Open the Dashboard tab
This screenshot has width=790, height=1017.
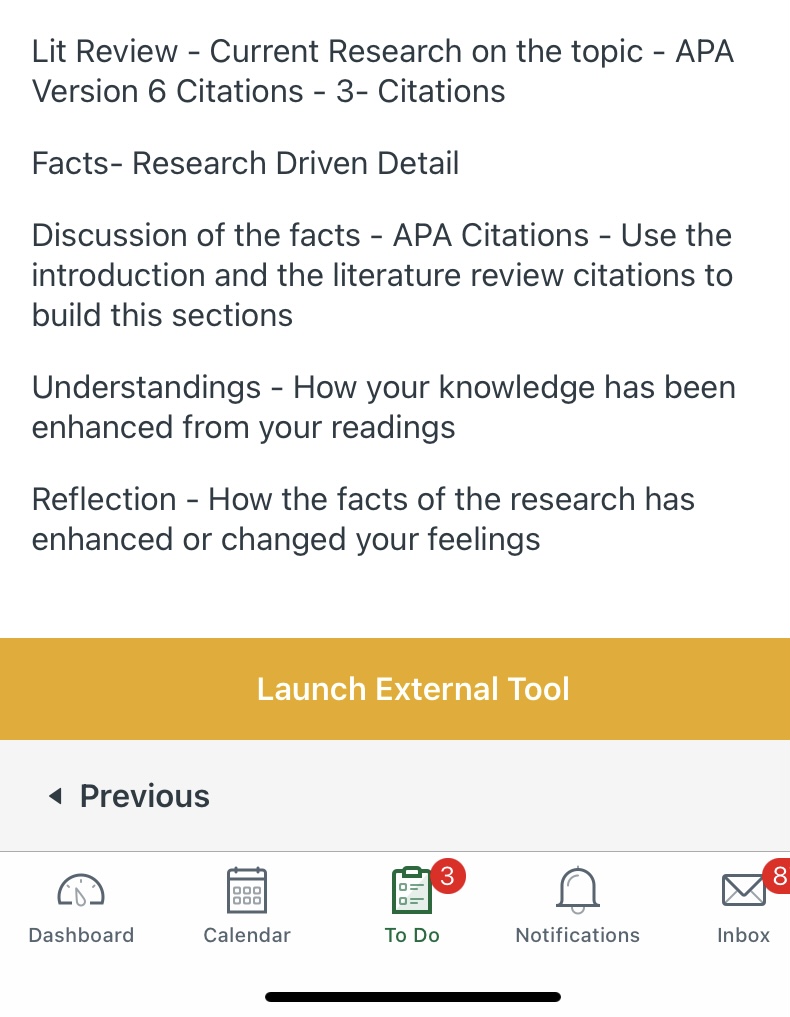point(81,906)
